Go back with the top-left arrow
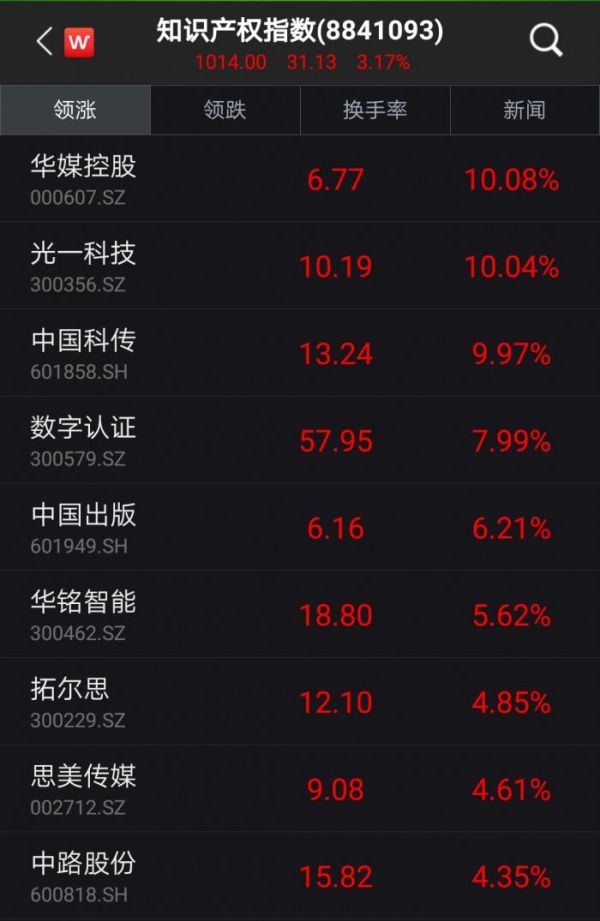The image size is (600, 921). pos(44,41)
